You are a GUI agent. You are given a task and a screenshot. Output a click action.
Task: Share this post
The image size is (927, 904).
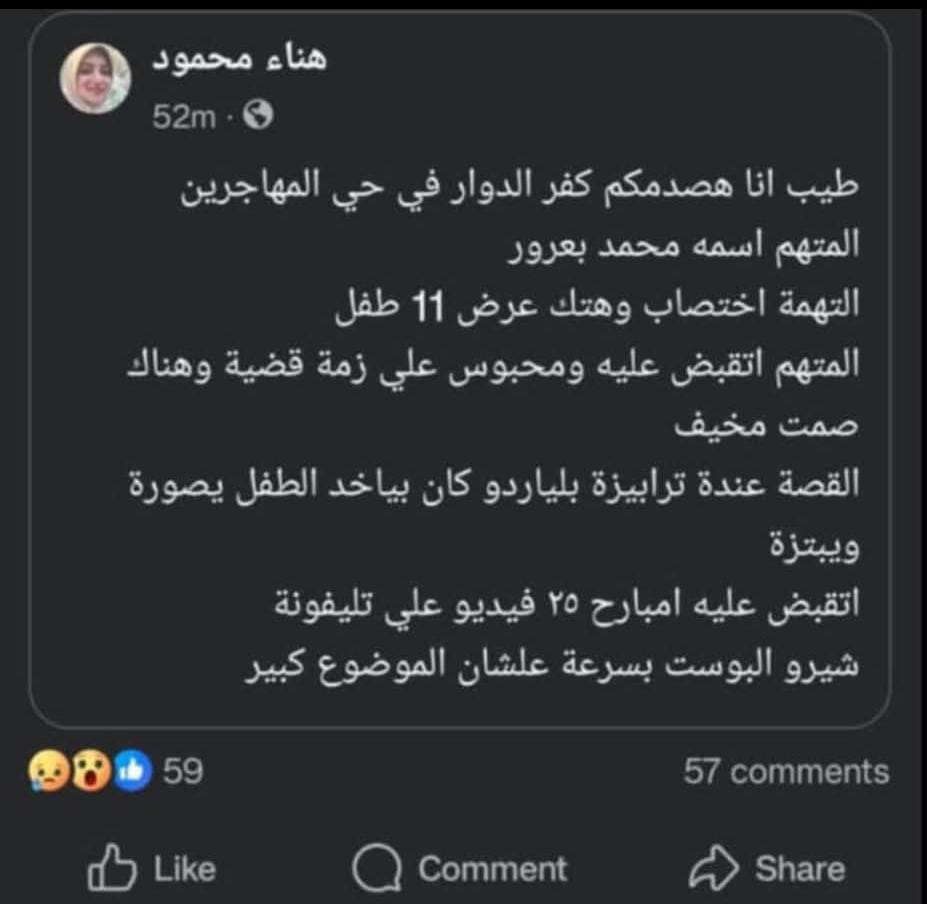tap(767, 868)
